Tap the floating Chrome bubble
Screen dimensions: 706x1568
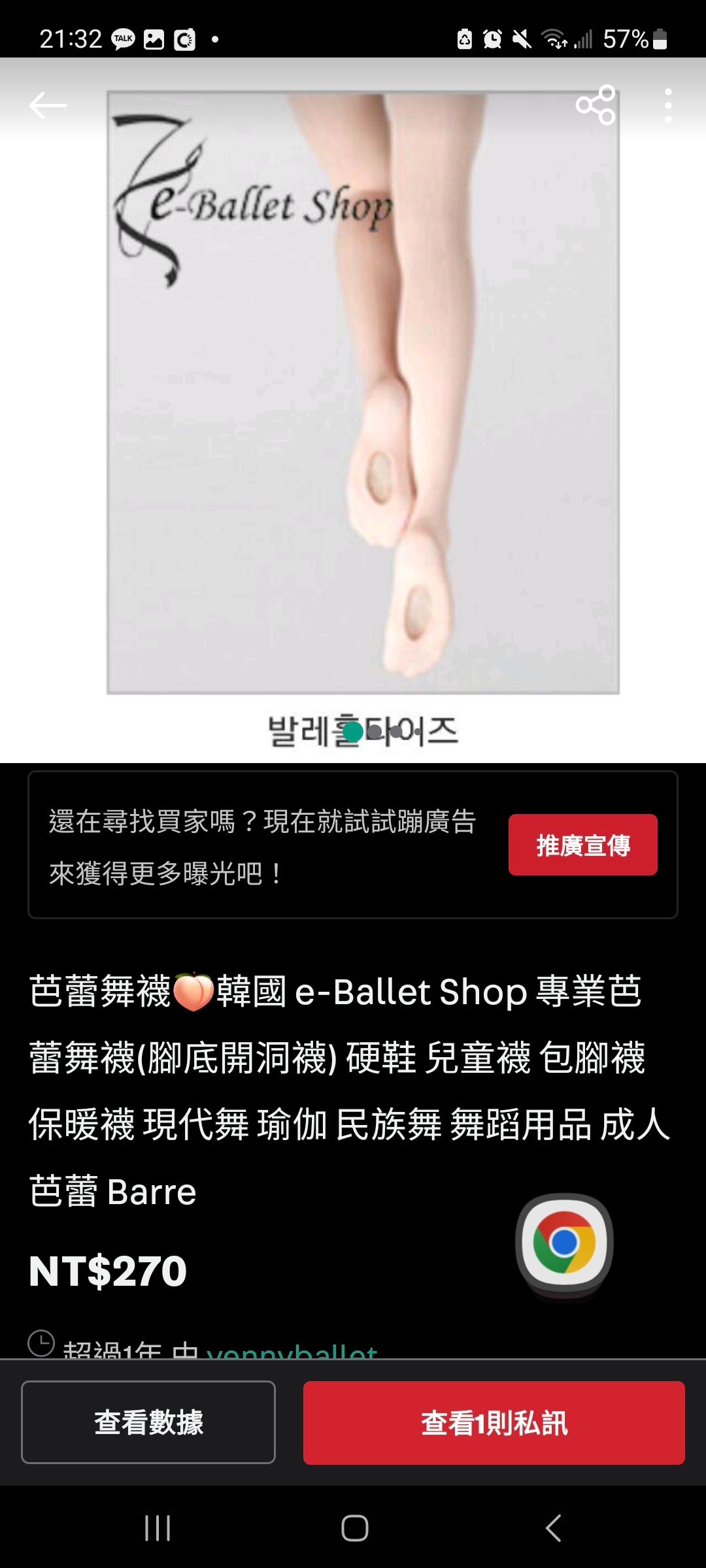point(564,1243)
